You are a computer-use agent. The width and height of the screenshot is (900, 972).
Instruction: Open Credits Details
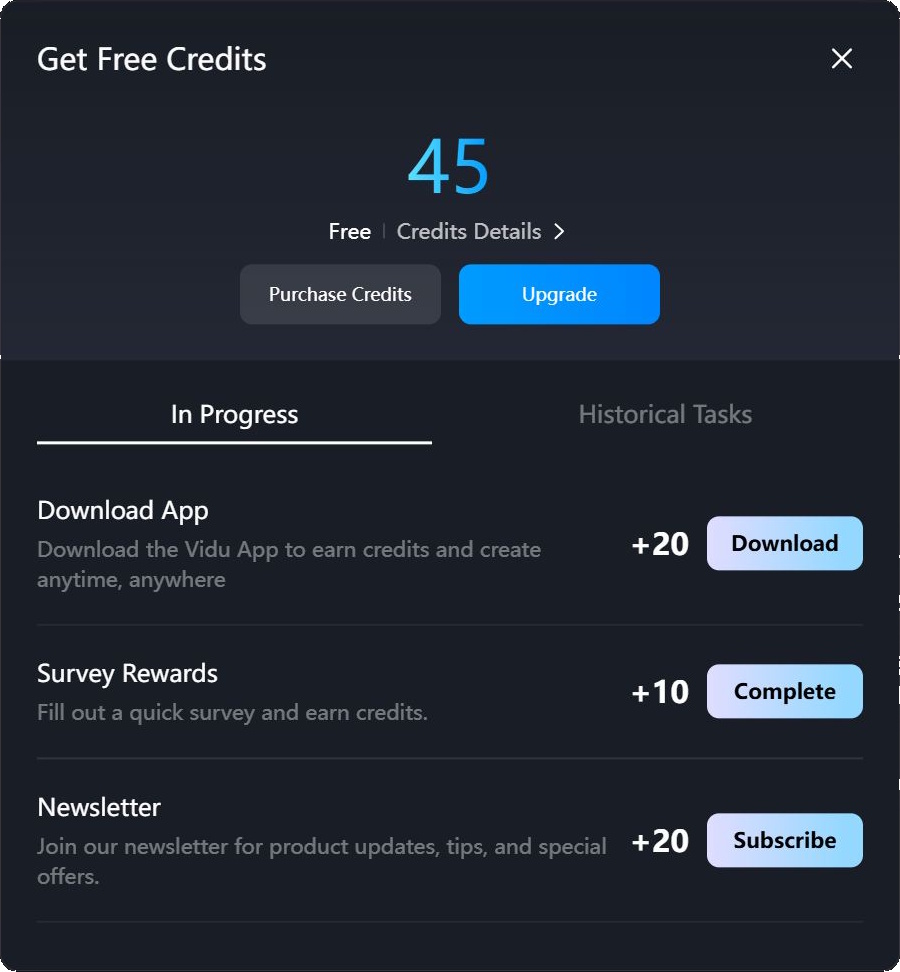pos(480,232)
